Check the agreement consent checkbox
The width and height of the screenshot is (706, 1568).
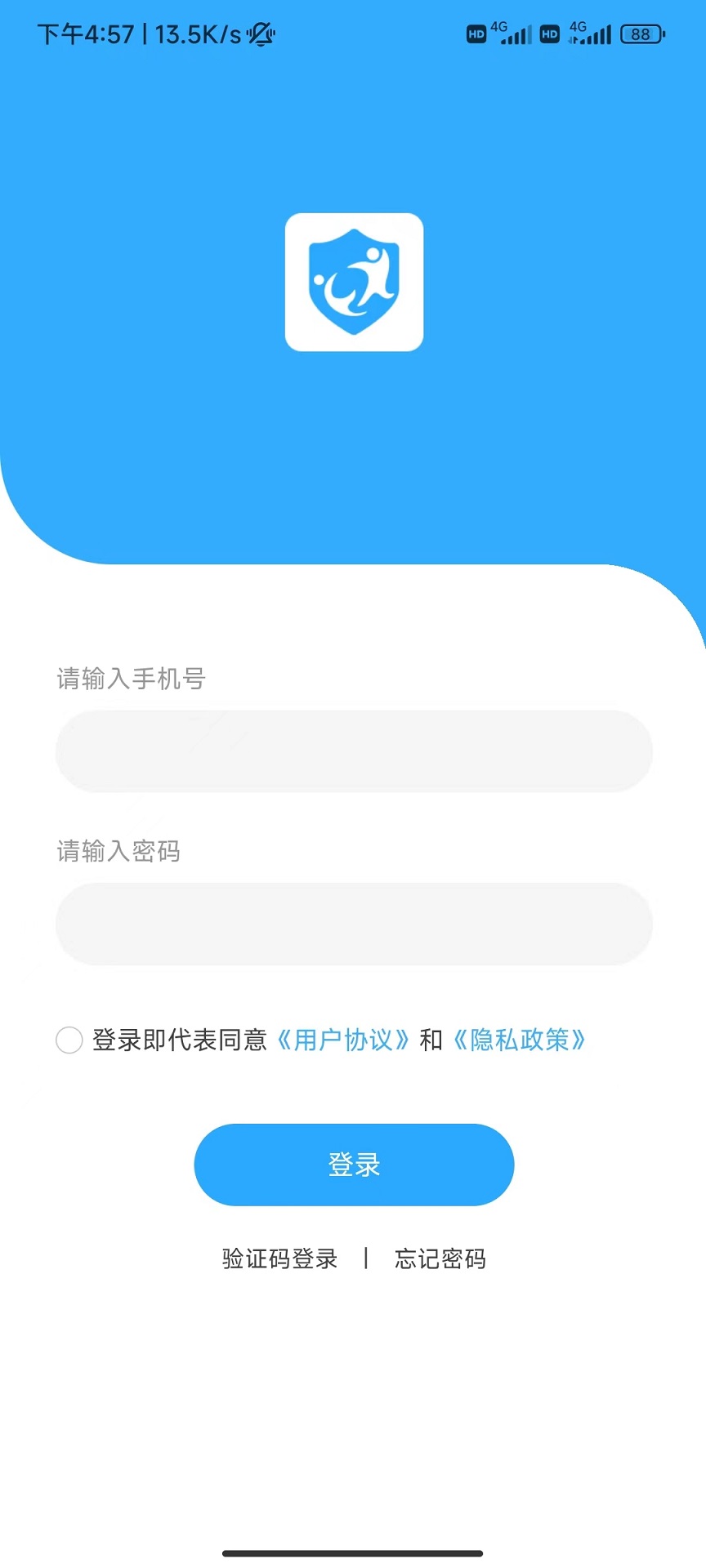[69, 1040]
